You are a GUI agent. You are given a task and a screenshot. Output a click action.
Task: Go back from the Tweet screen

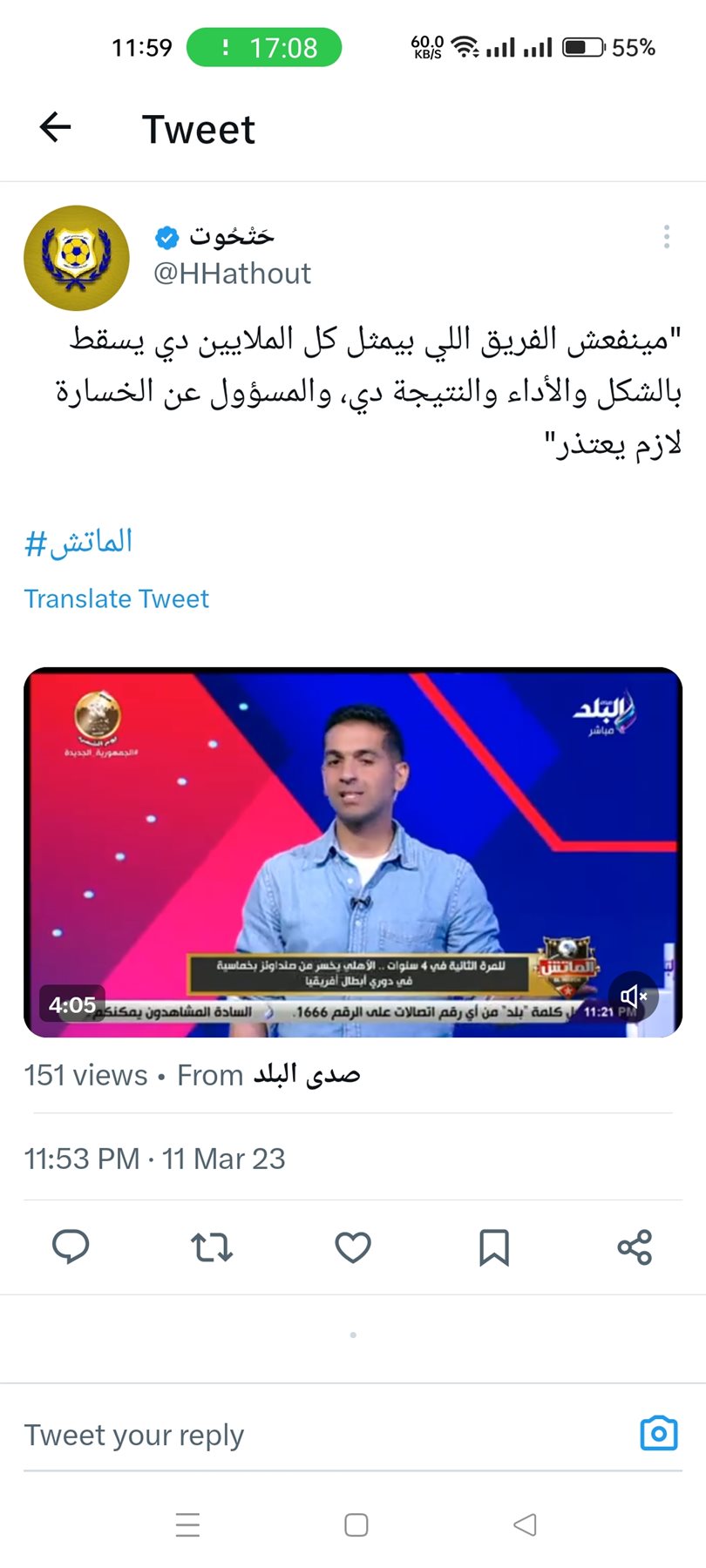point(55,128)
